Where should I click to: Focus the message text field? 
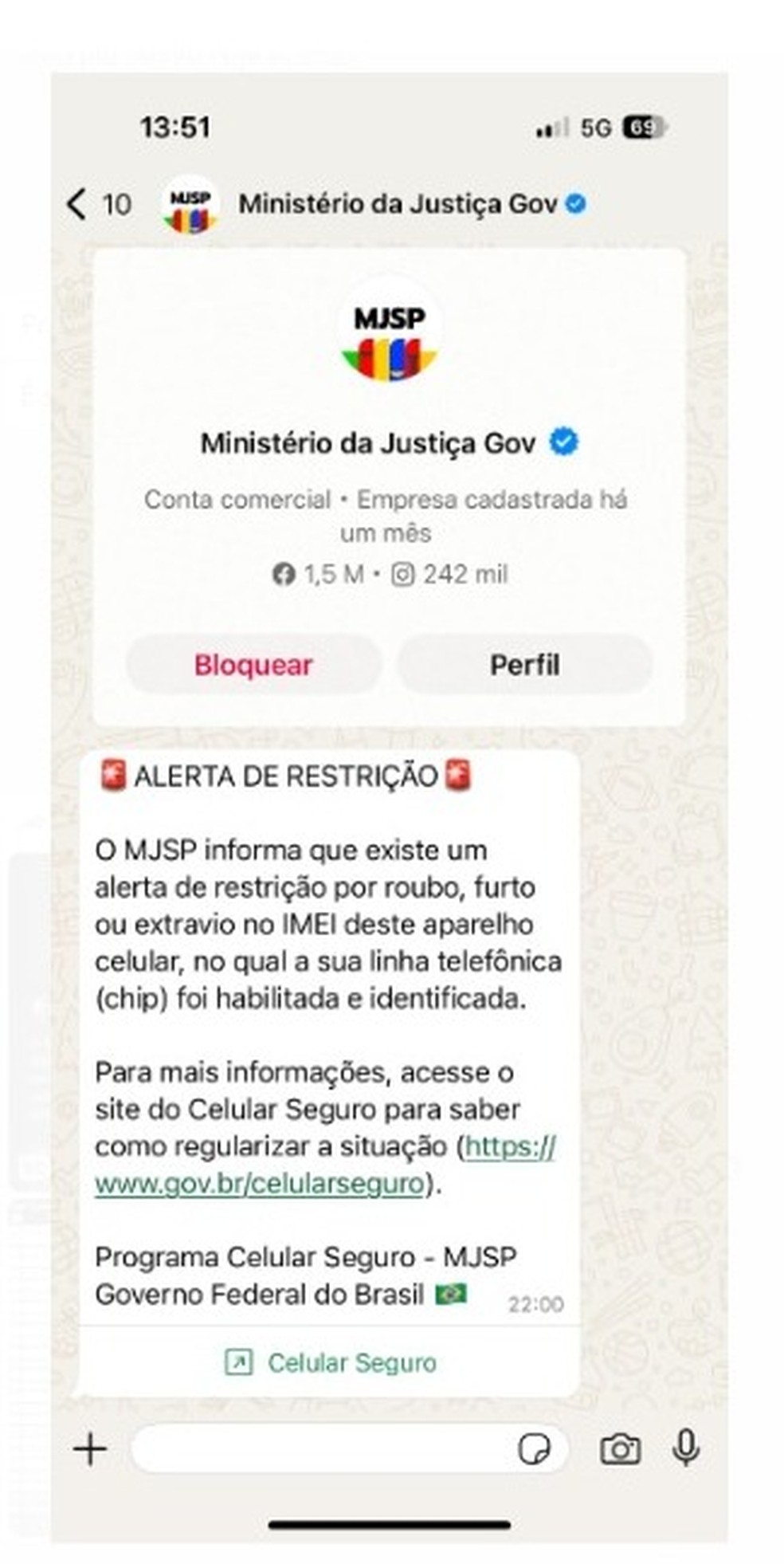click(319, 1448)
